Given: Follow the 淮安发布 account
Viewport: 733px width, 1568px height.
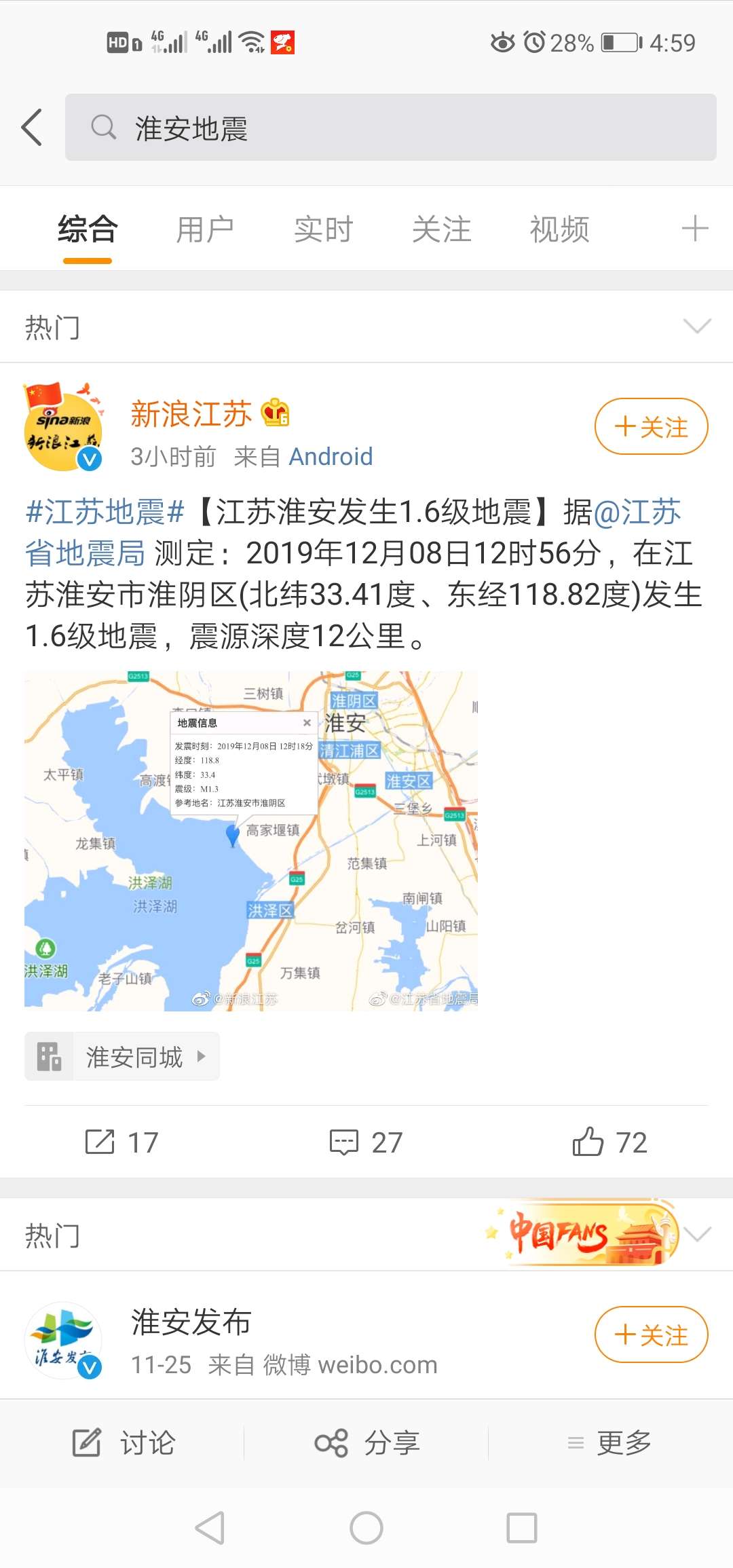Looking at the screenshot, I should click(x=652, y=1334).
